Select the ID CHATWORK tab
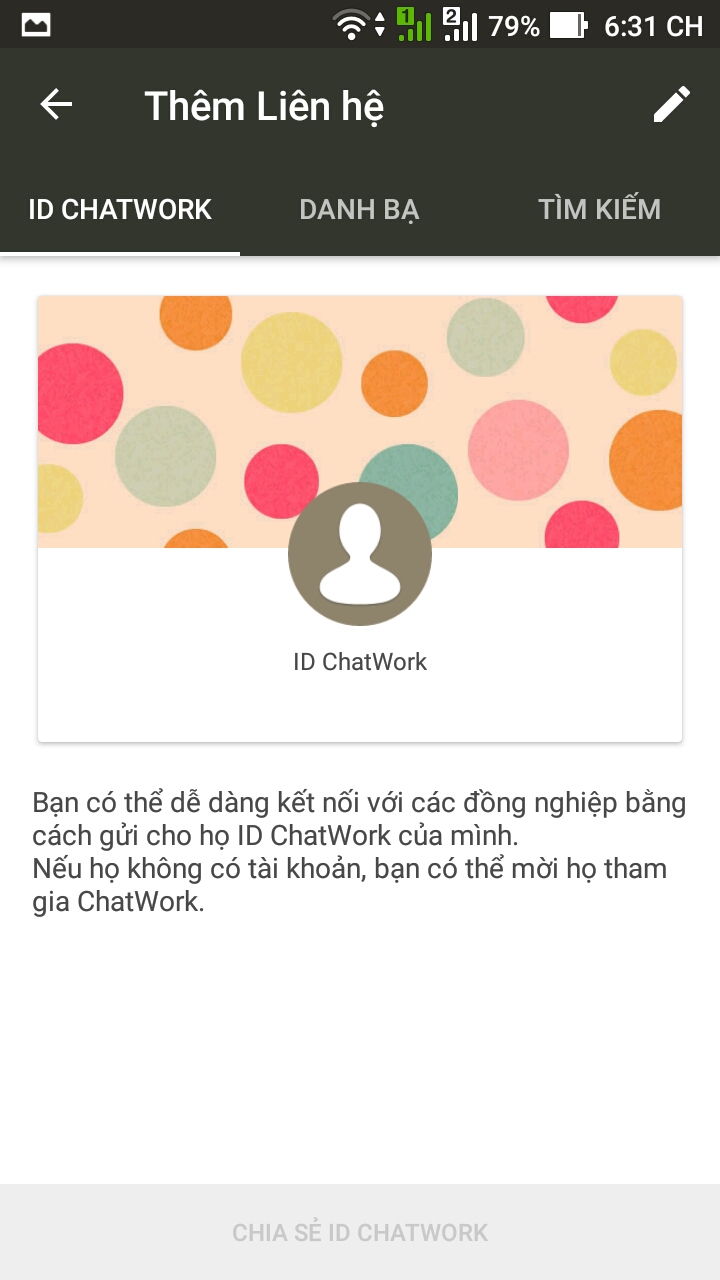Screen dimensions: 720x1280 pos(120,210)
